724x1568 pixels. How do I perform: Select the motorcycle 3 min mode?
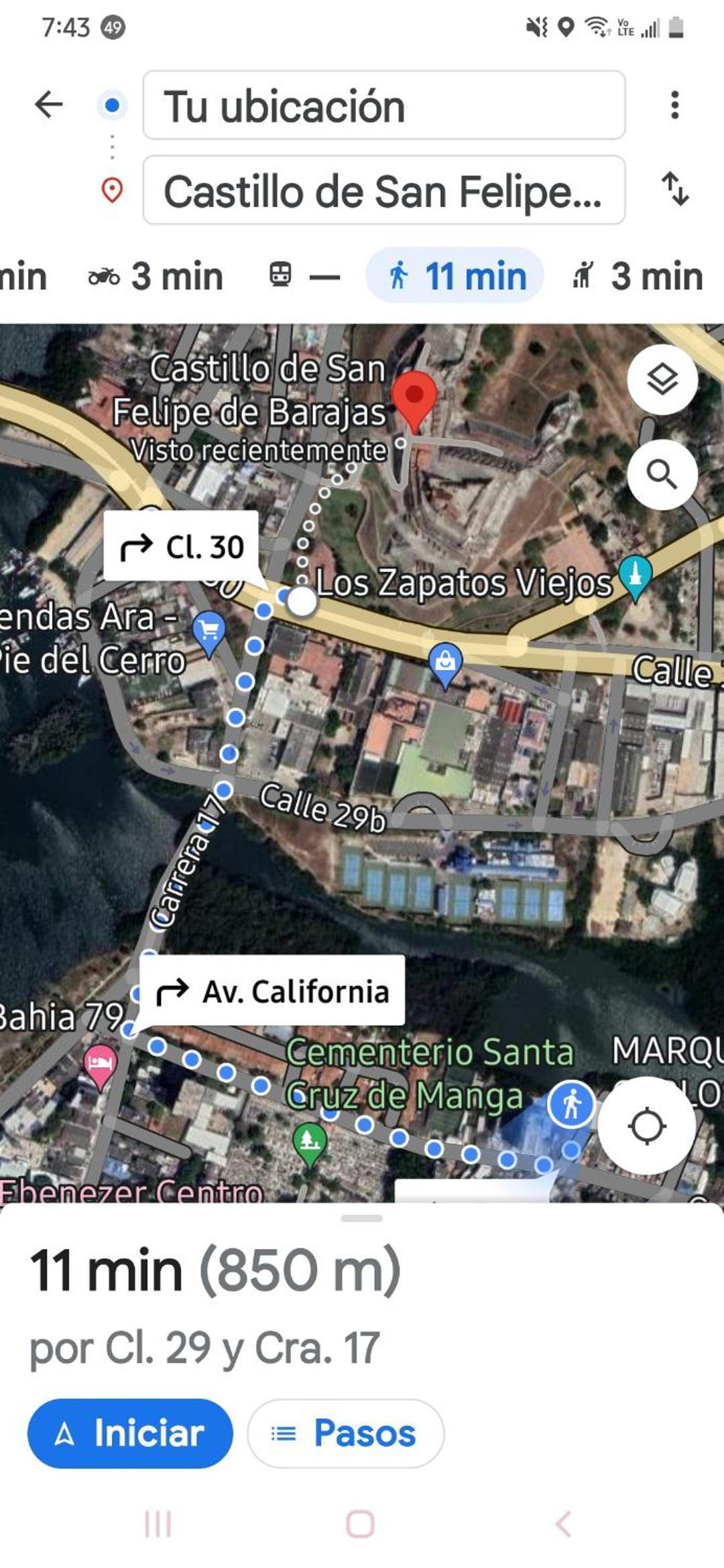[156, 276]
